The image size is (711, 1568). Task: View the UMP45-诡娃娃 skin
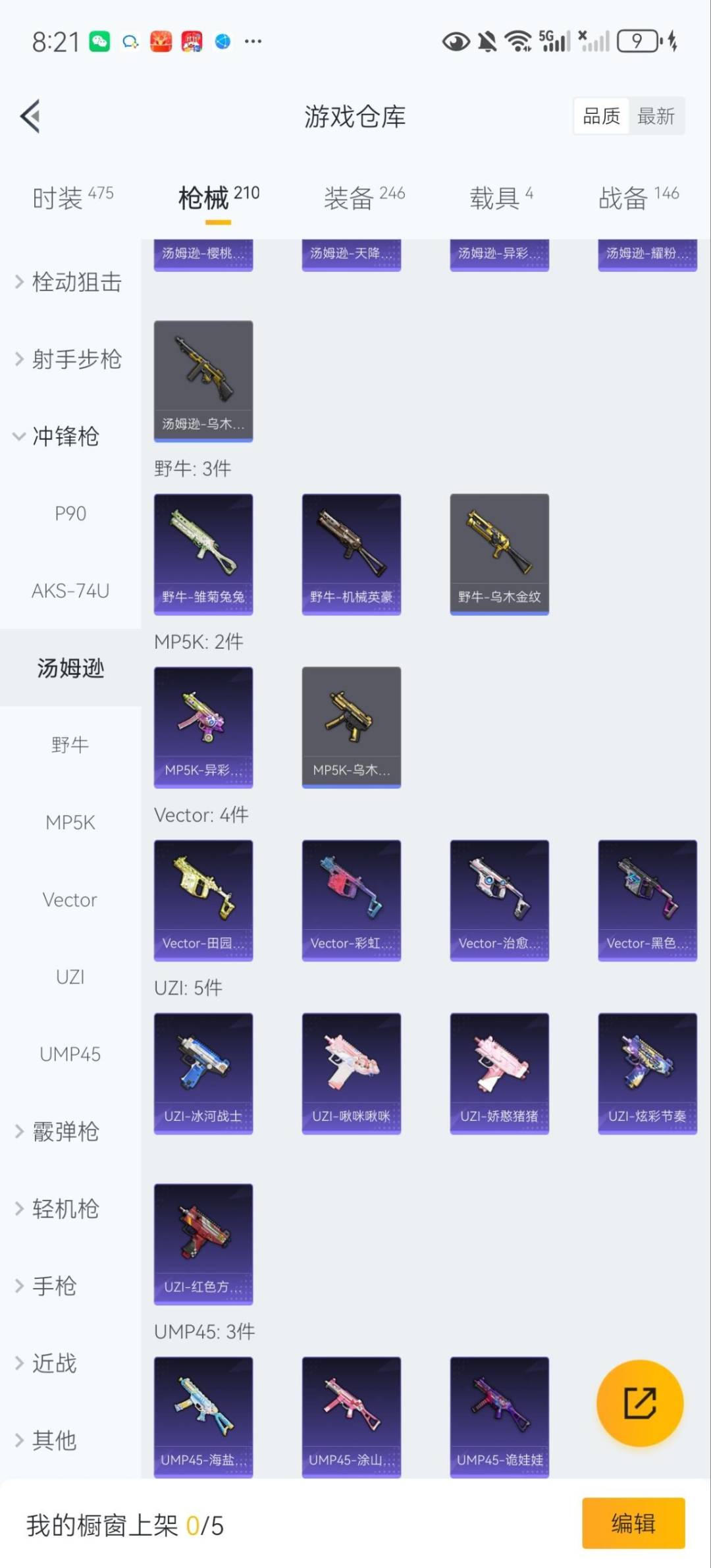point(499,1416)
